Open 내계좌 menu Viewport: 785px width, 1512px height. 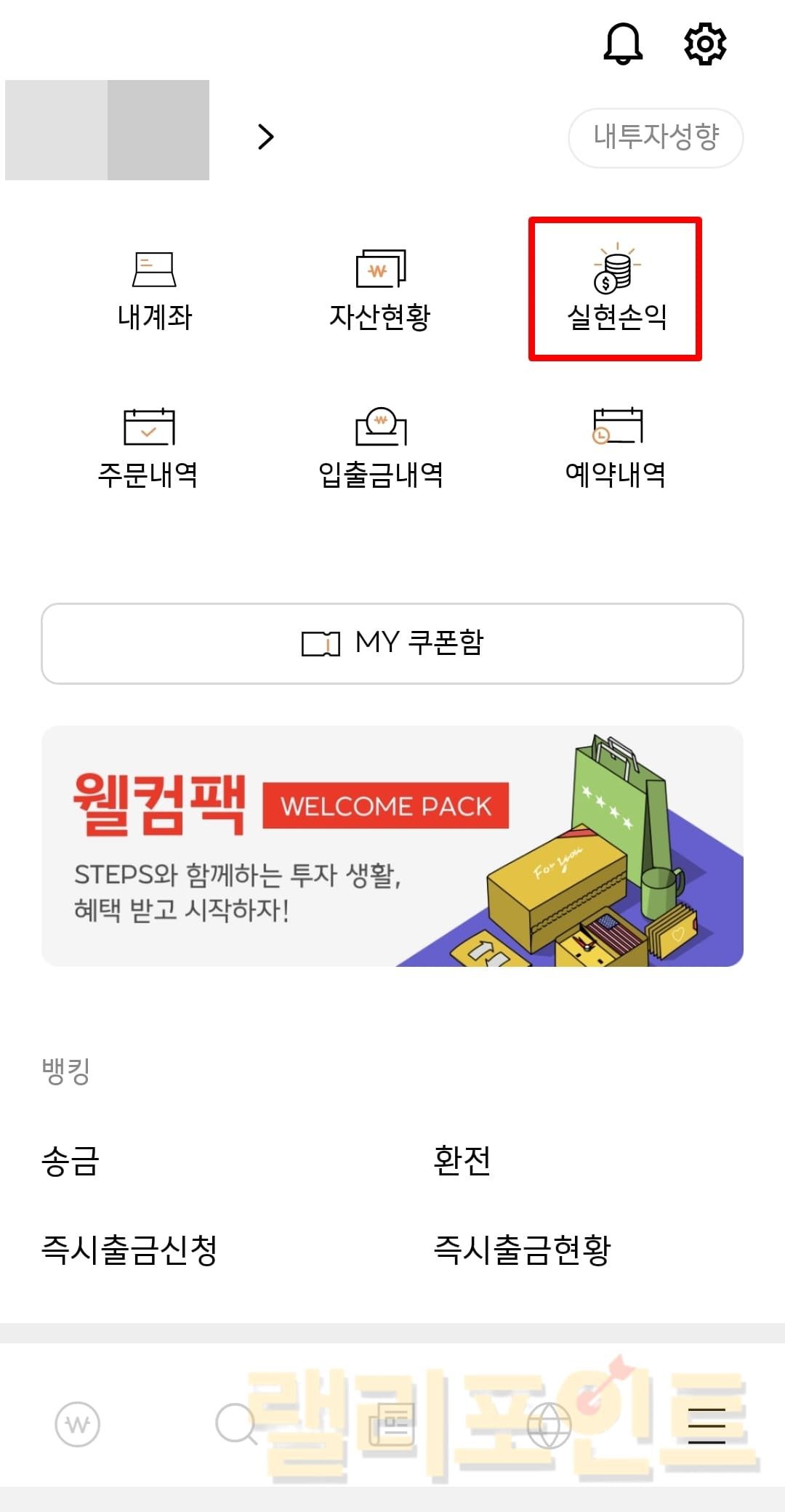coord(154,291)
